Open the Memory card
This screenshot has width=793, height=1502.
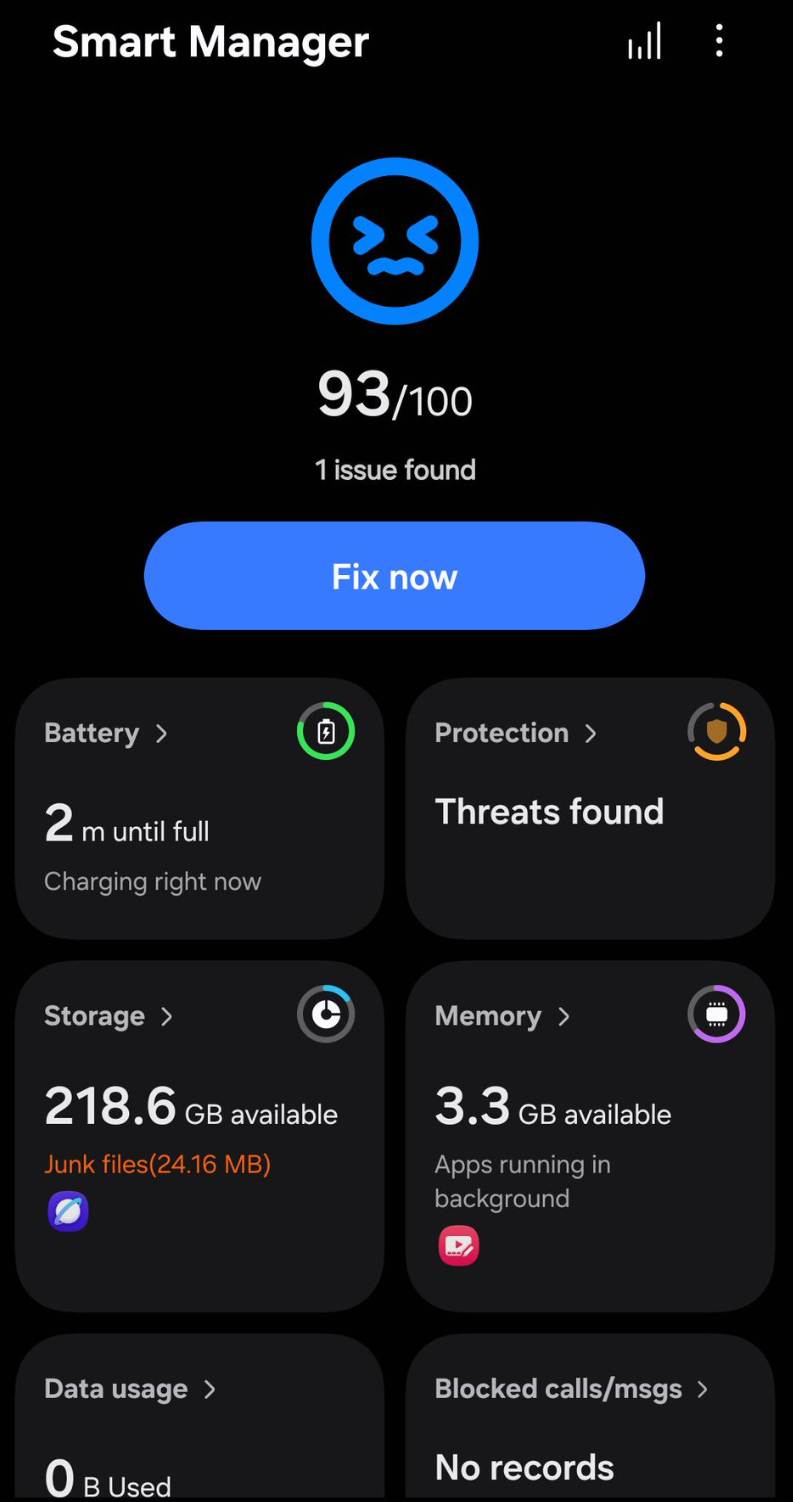(589, 1135)
